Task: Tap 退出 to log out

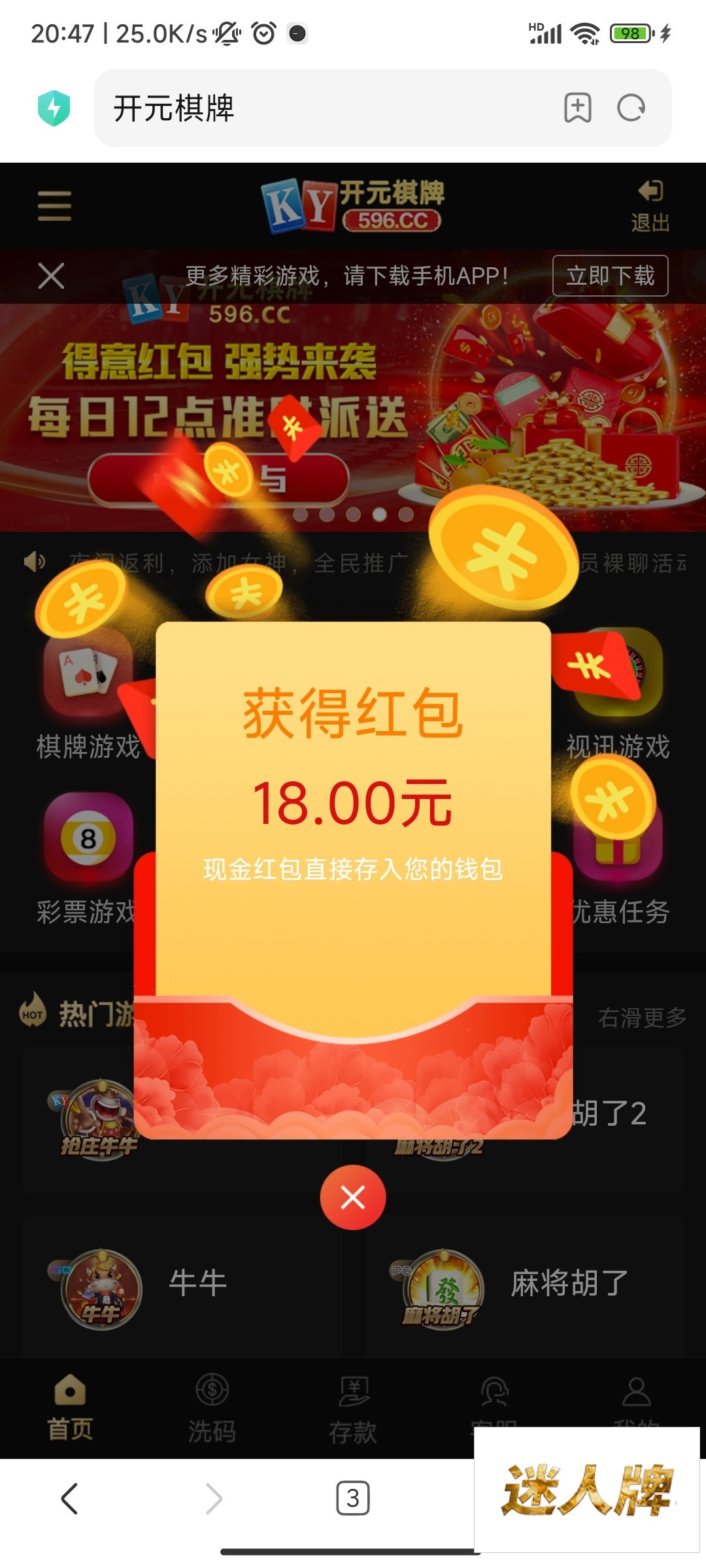Action: (650, 206)
